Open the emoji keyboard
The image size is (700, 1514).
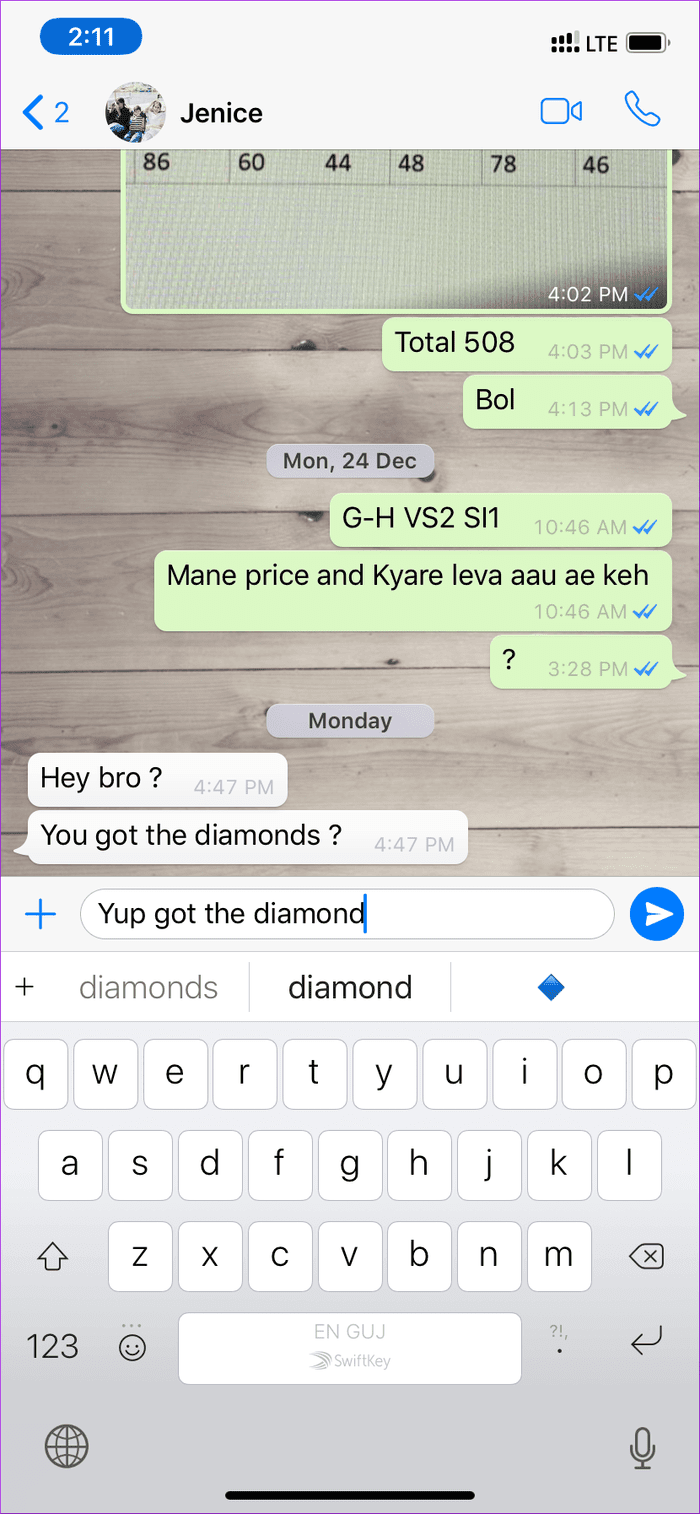(132, 1346)
